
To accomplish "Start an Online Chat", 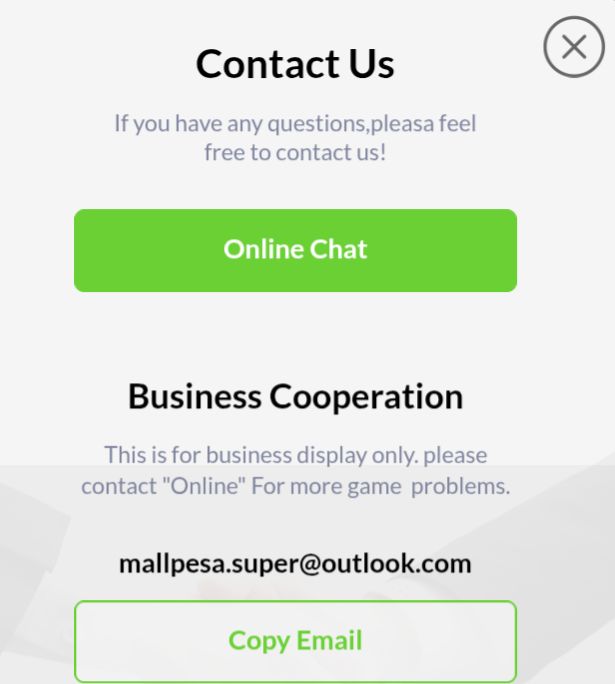I will (295, 250).
